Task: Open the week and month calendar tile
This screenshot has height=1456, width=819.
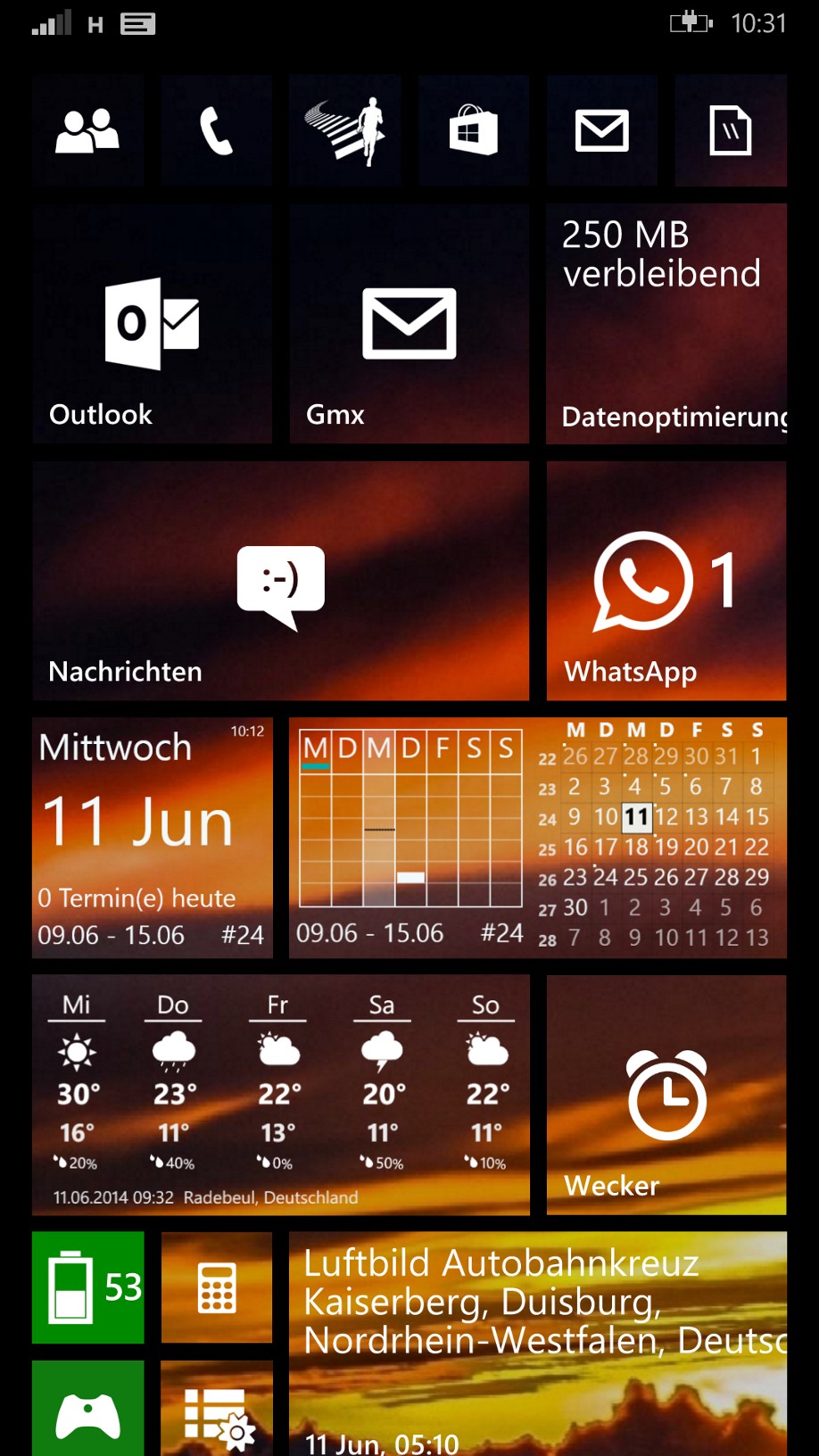Action: (538, 838)
